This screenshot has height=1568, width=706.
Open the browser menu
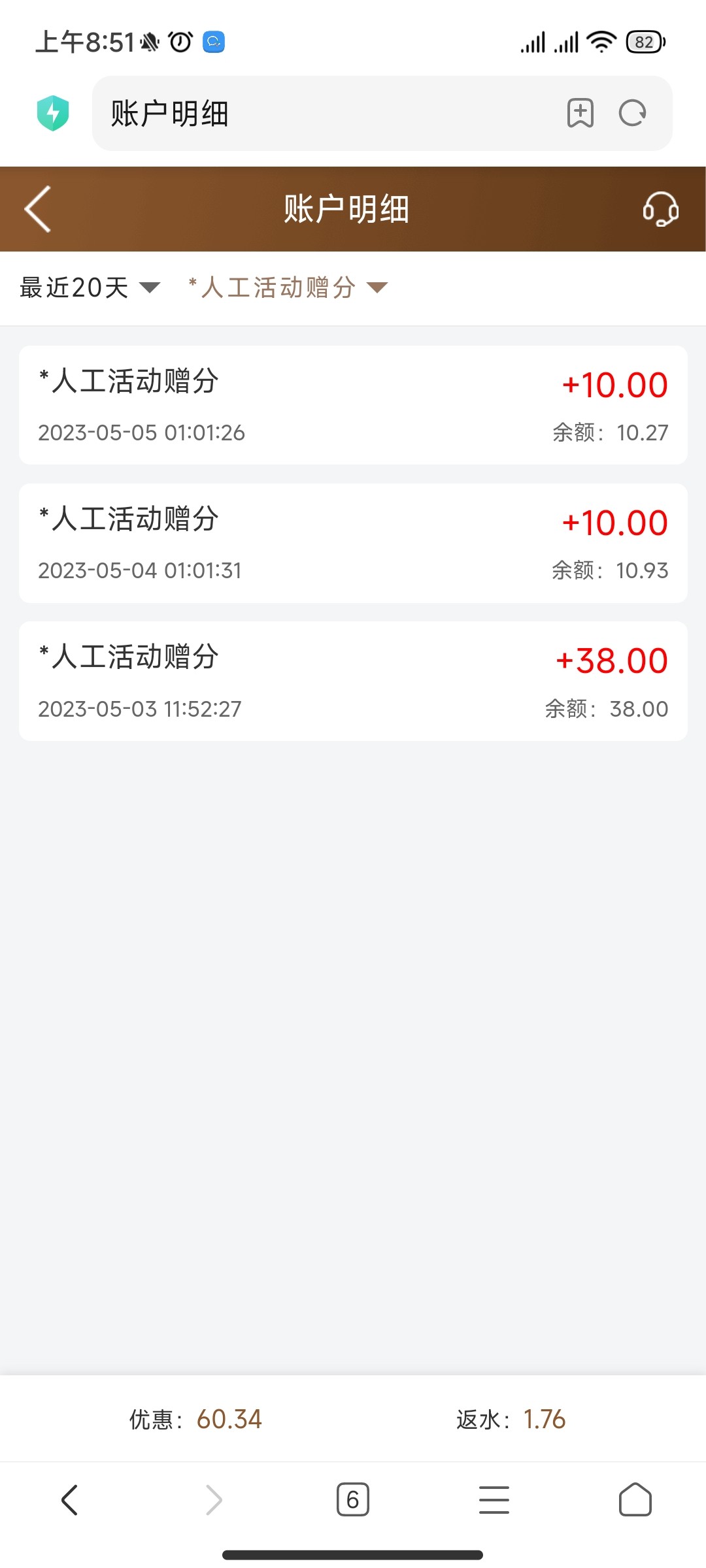tap(494, 1499)
